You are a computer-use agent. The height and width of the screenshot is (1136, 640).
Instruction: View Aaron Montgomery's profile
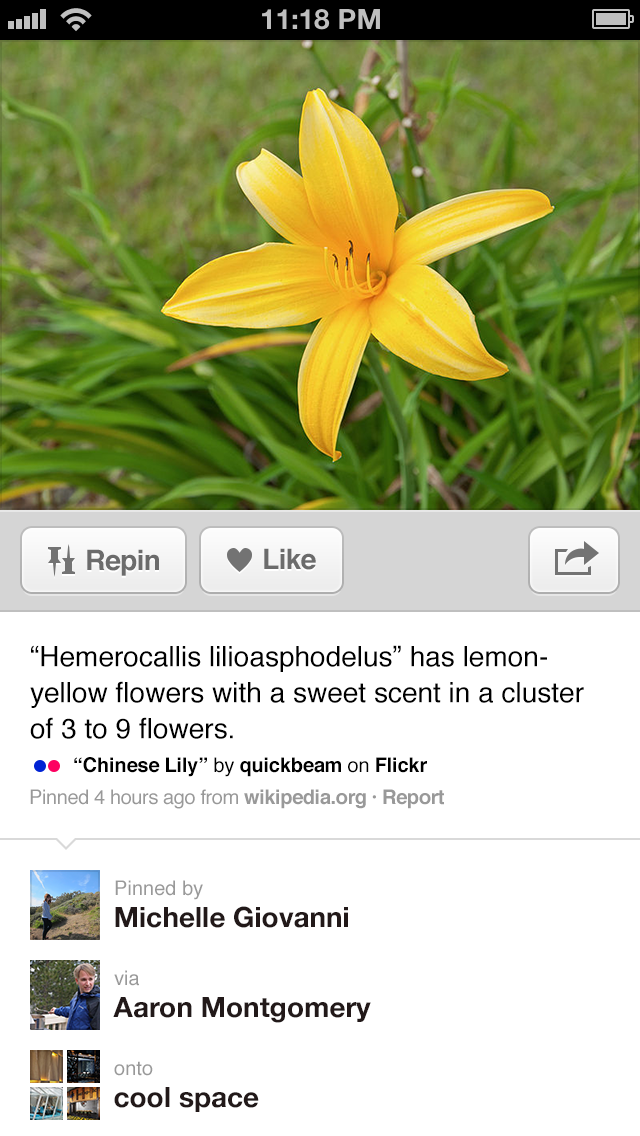242,1007
